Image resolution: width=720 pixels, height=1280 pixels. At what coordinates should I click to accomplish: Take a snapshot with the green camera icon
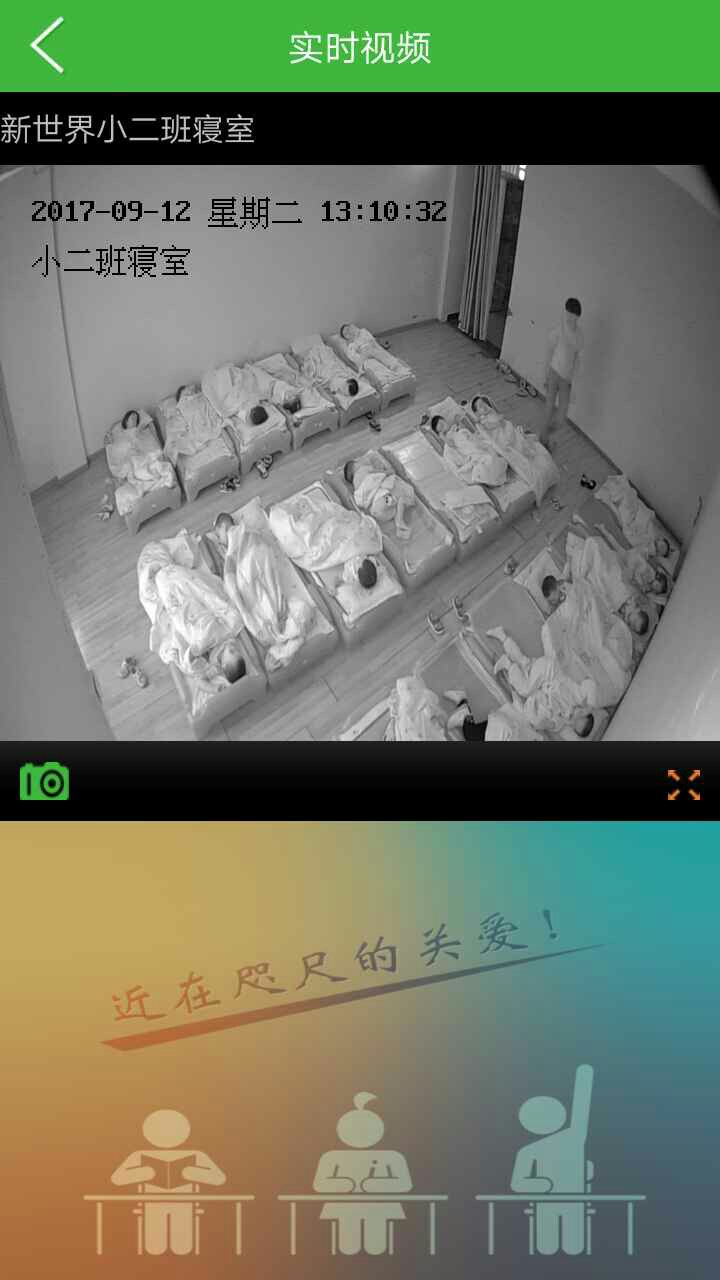(45, 781)
